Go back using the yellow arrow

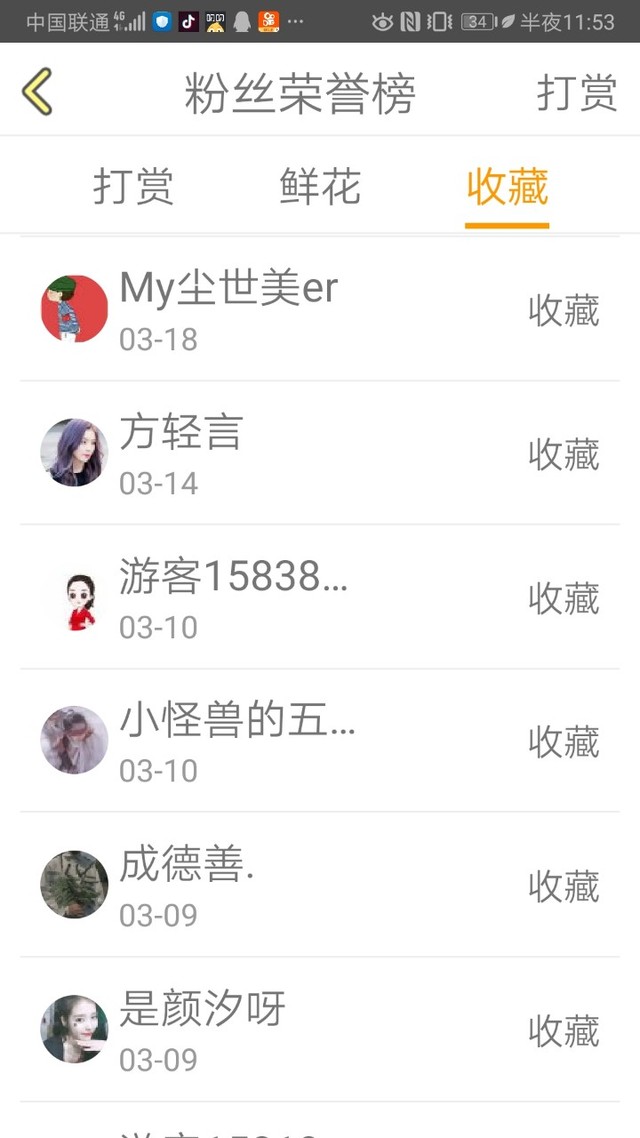(37, 92)
